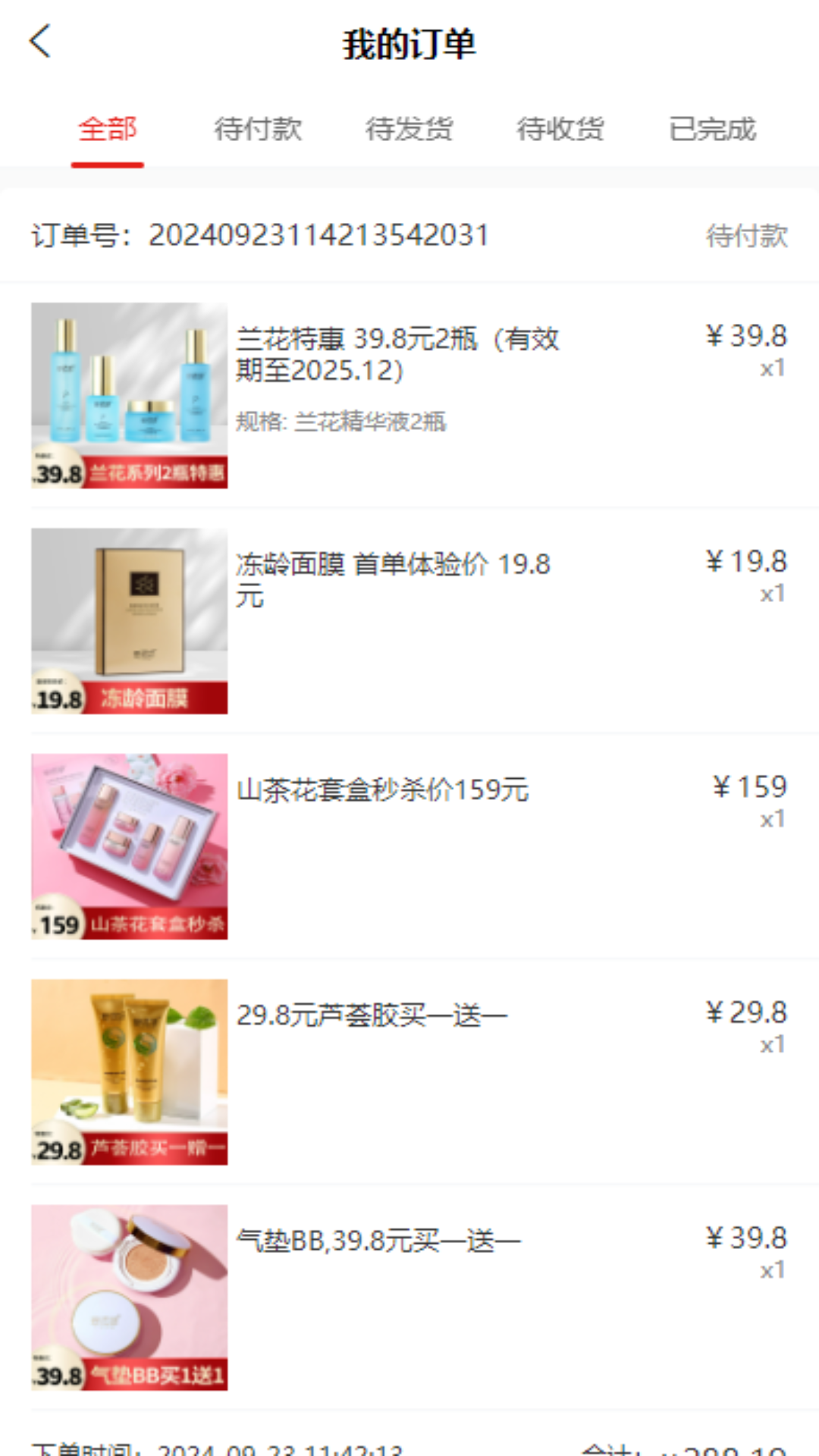Open the 气垫BB 39.8元买一送一 item
Screen dimensions: 819x1456
(378, 1241)
